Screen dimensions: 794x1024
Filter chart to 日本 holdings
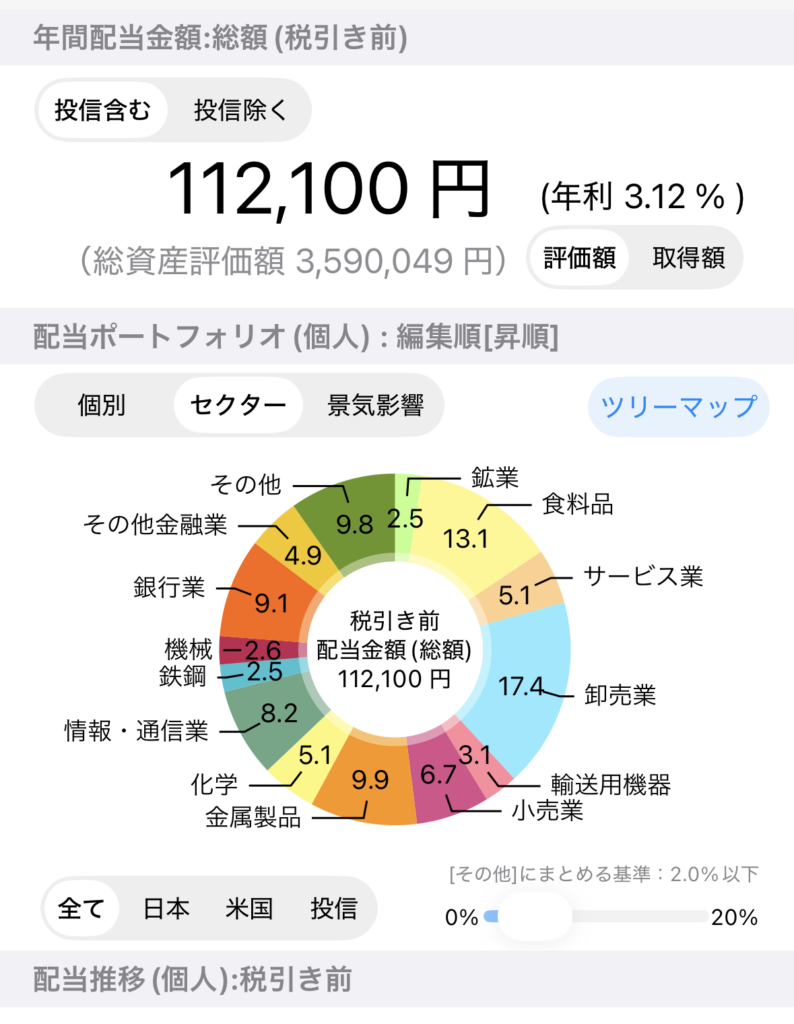[166, 909]
